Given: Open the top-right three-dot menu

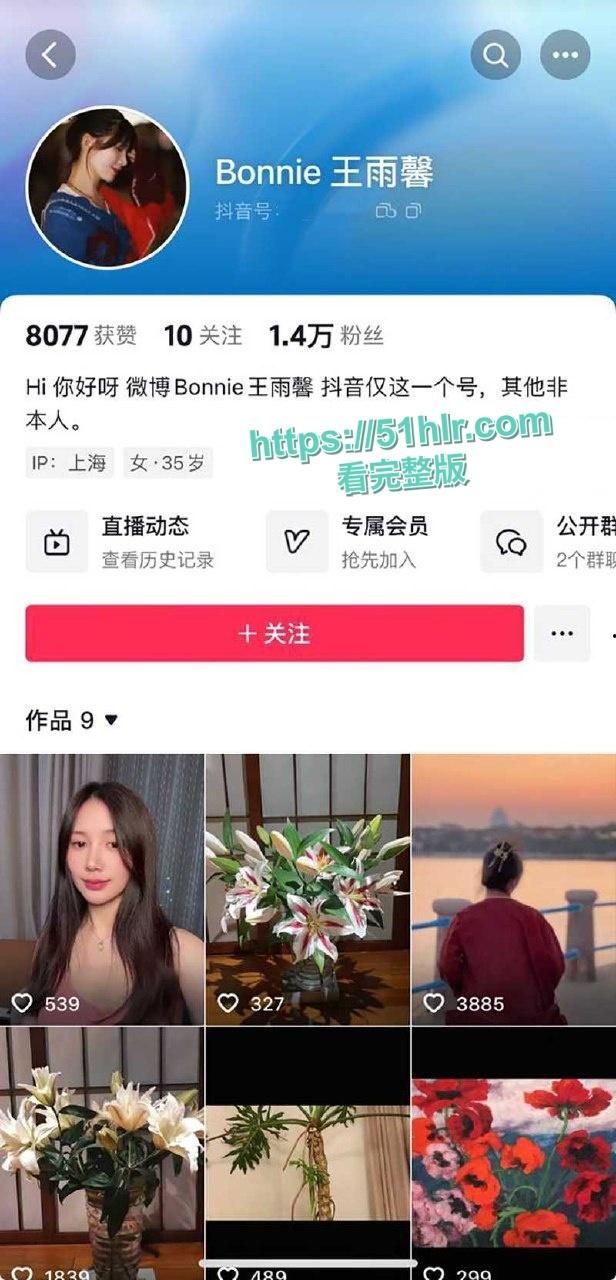Looking at the screenshot, I should tap(565, 55).
